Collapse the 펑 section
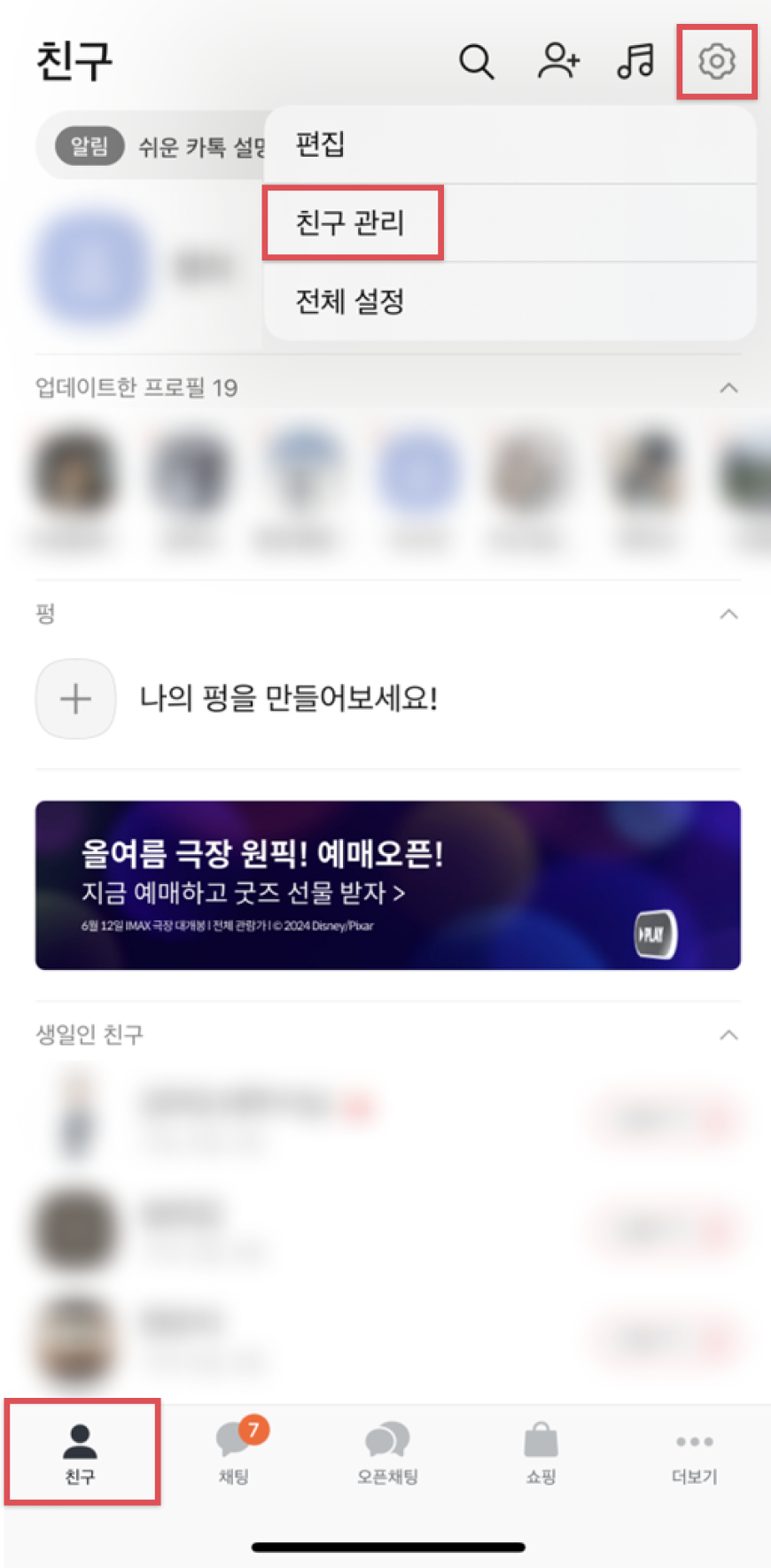 (728, 614)
